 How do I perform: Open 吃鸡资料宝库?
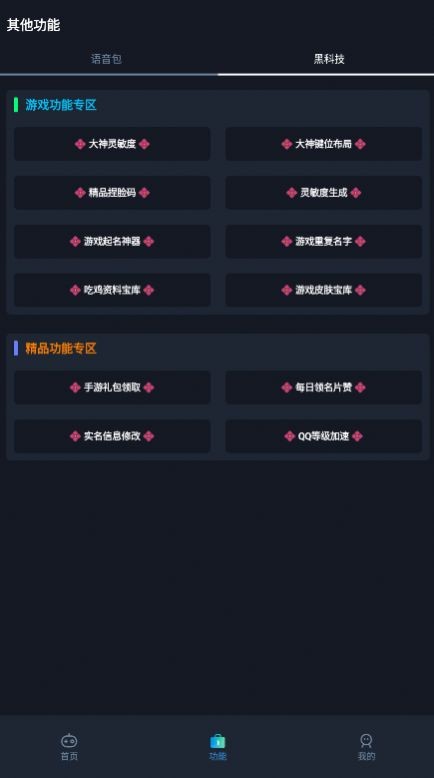point(112,290)
